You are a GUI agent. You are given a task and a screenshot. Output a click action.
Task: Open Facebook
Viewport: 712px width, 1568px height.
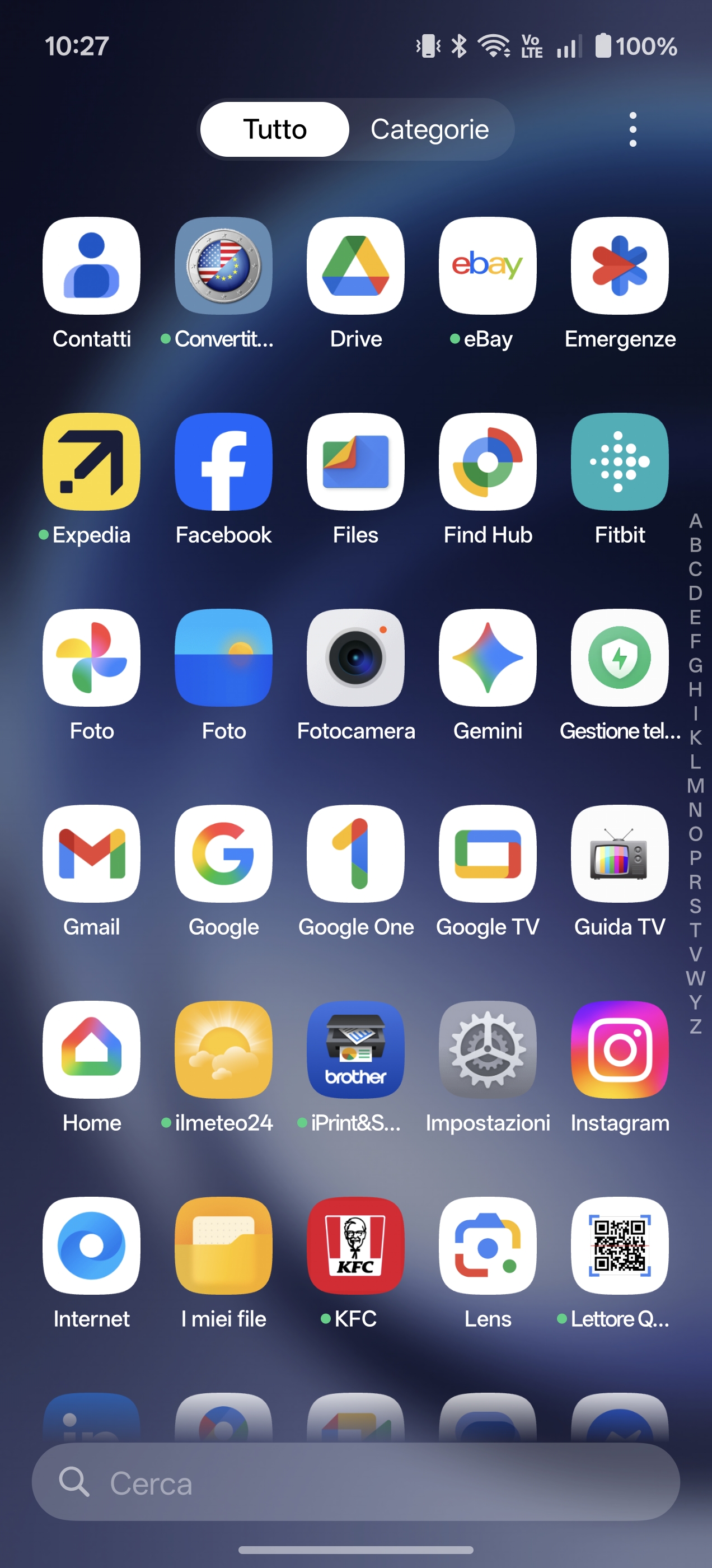coord(223,462)
